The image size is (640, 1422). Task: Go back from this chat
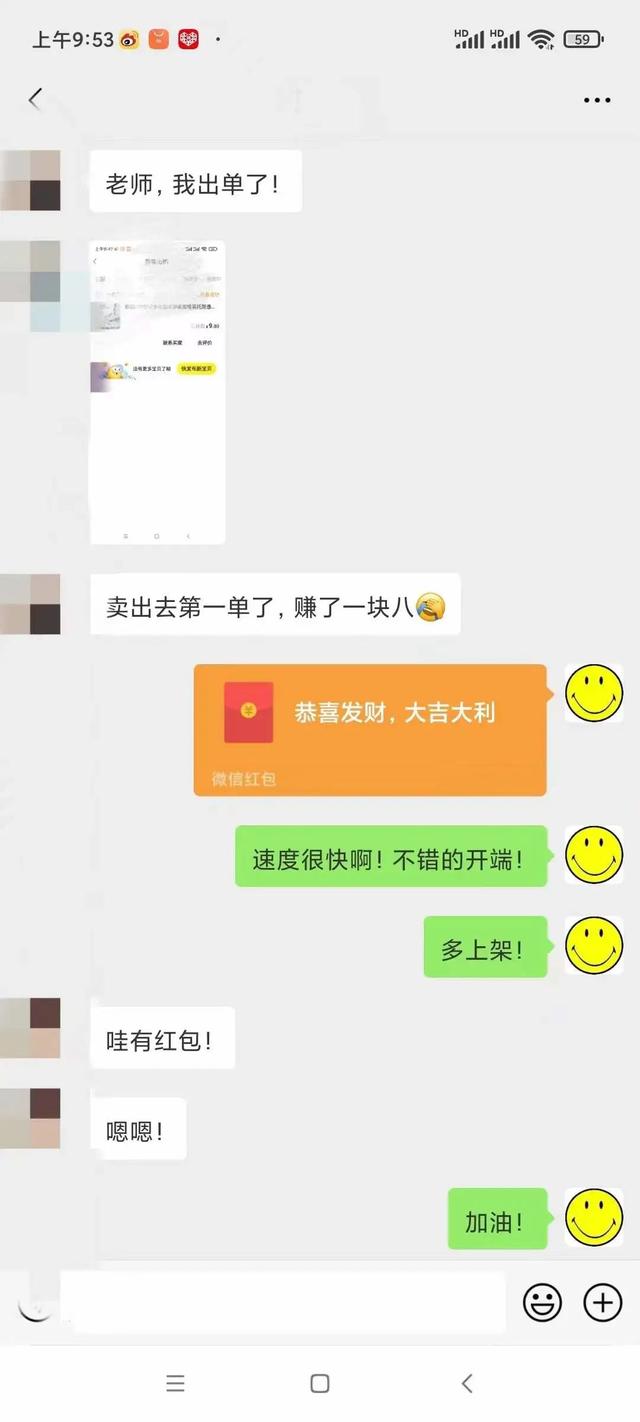coord(36,99)
